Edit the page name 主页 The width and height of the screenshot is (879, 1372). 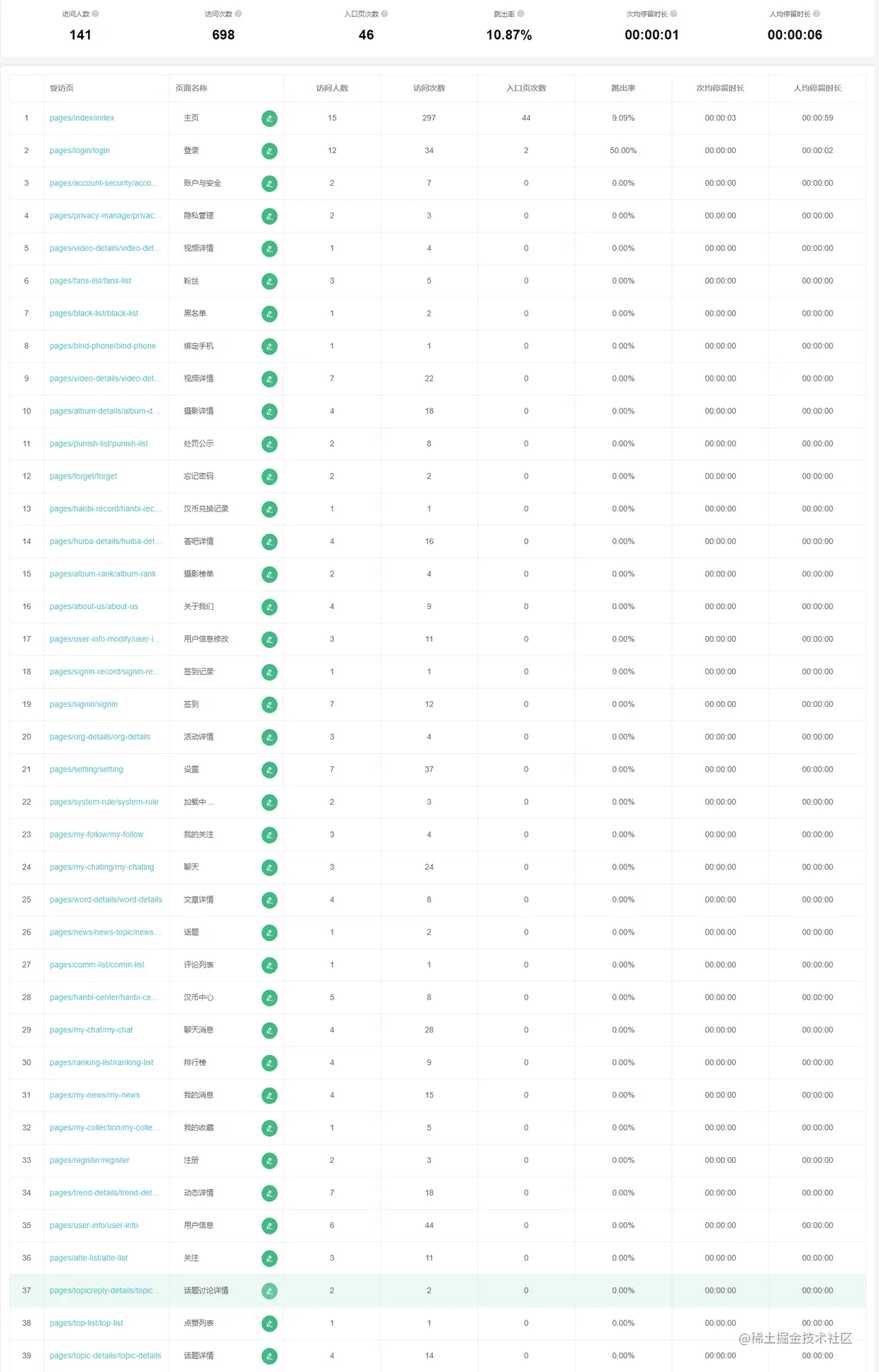point(269,118)
